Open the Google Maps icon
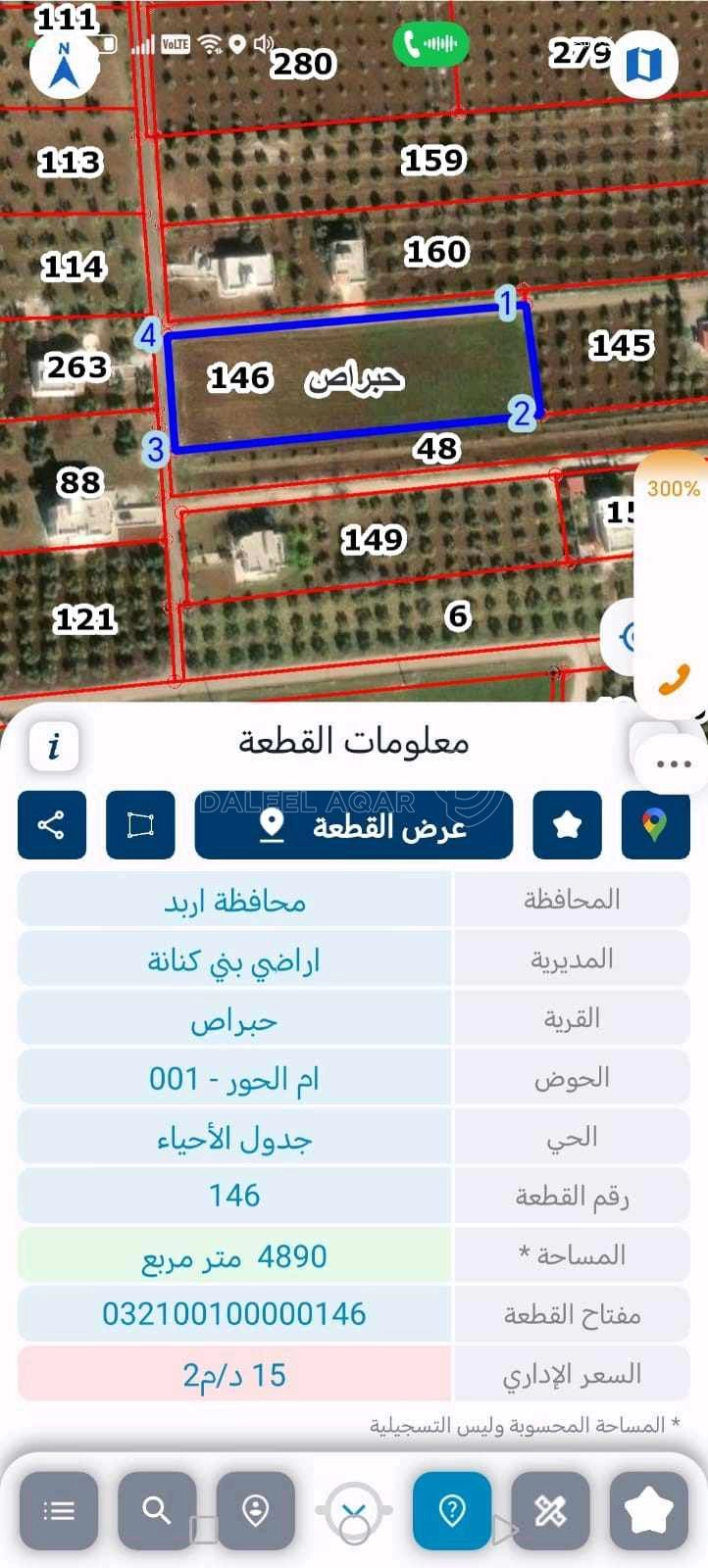 [x=655, y=825]
